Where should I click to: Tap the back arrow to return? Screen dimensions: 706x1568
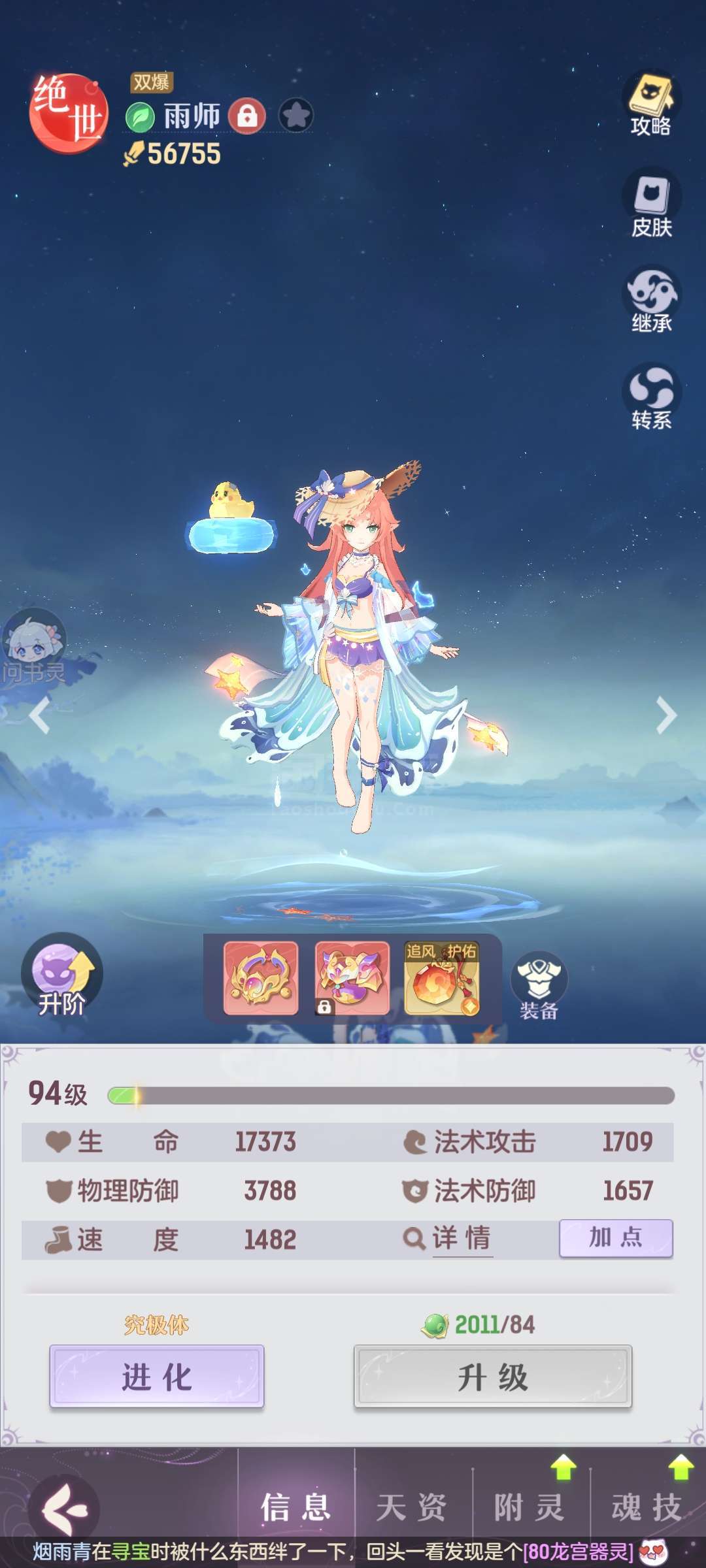(64, 1509)
